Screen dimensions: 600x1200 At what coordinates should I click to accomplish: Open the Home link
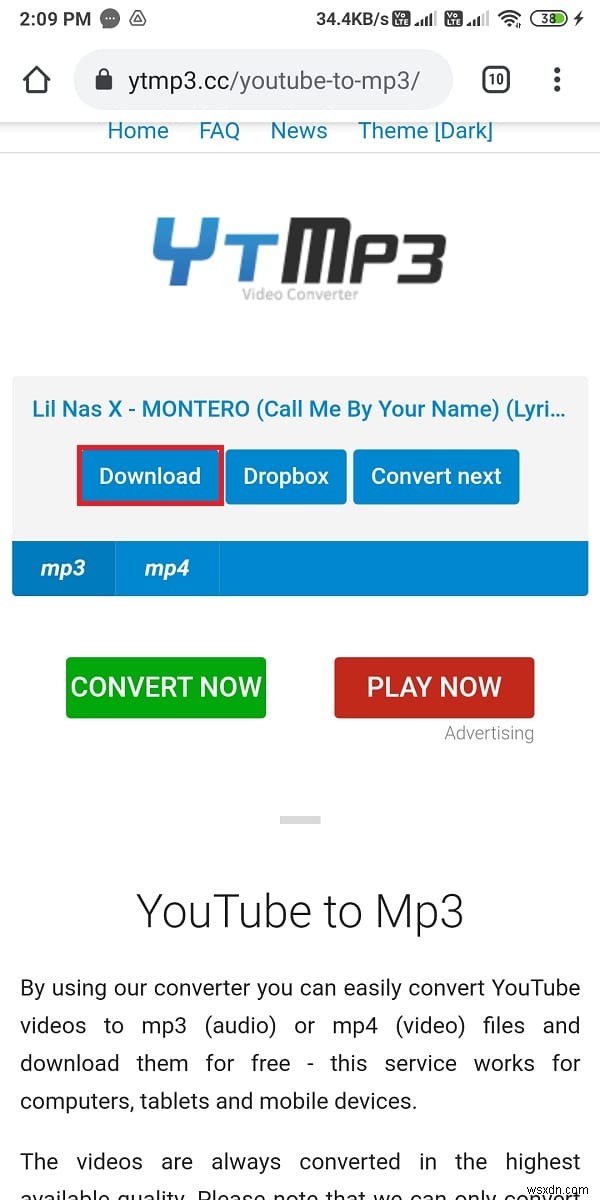click(138, 131)
